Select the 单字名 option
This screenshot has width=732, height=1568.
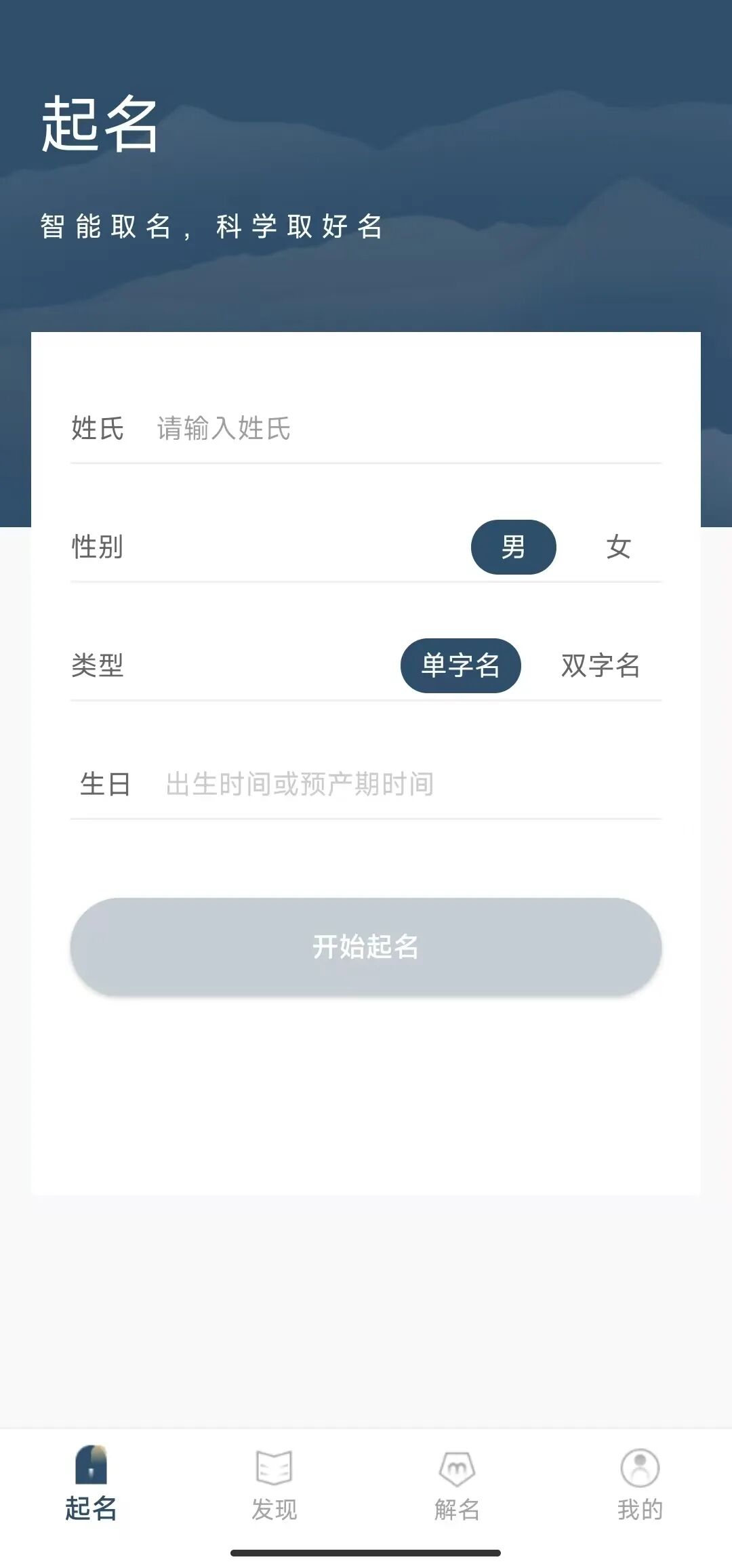pyautogui.click(x=461, y=667)
